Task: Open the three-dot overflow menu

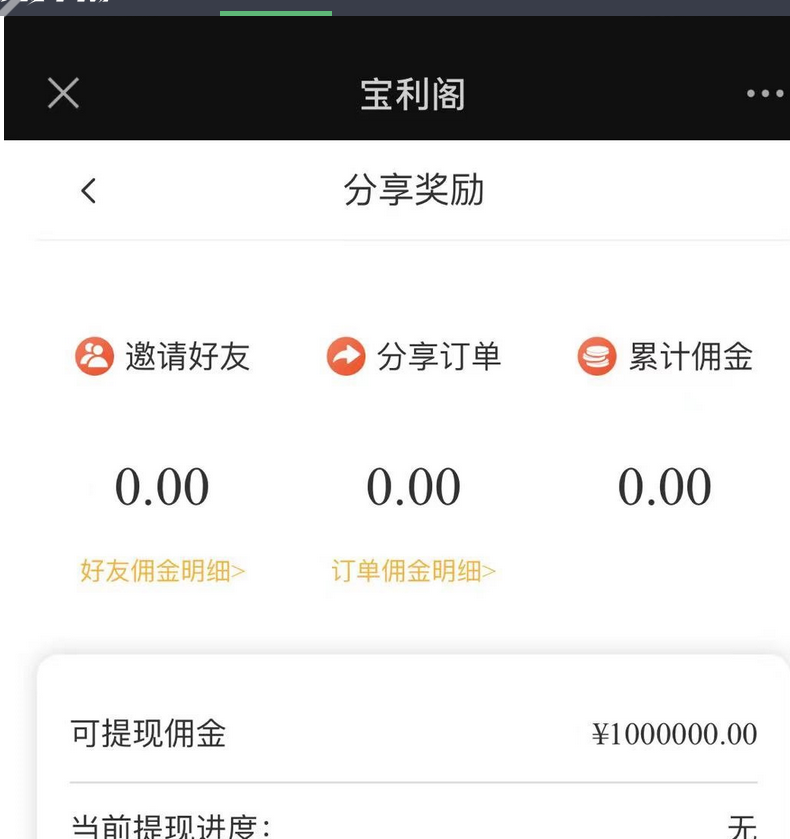Action: point(765,94)
